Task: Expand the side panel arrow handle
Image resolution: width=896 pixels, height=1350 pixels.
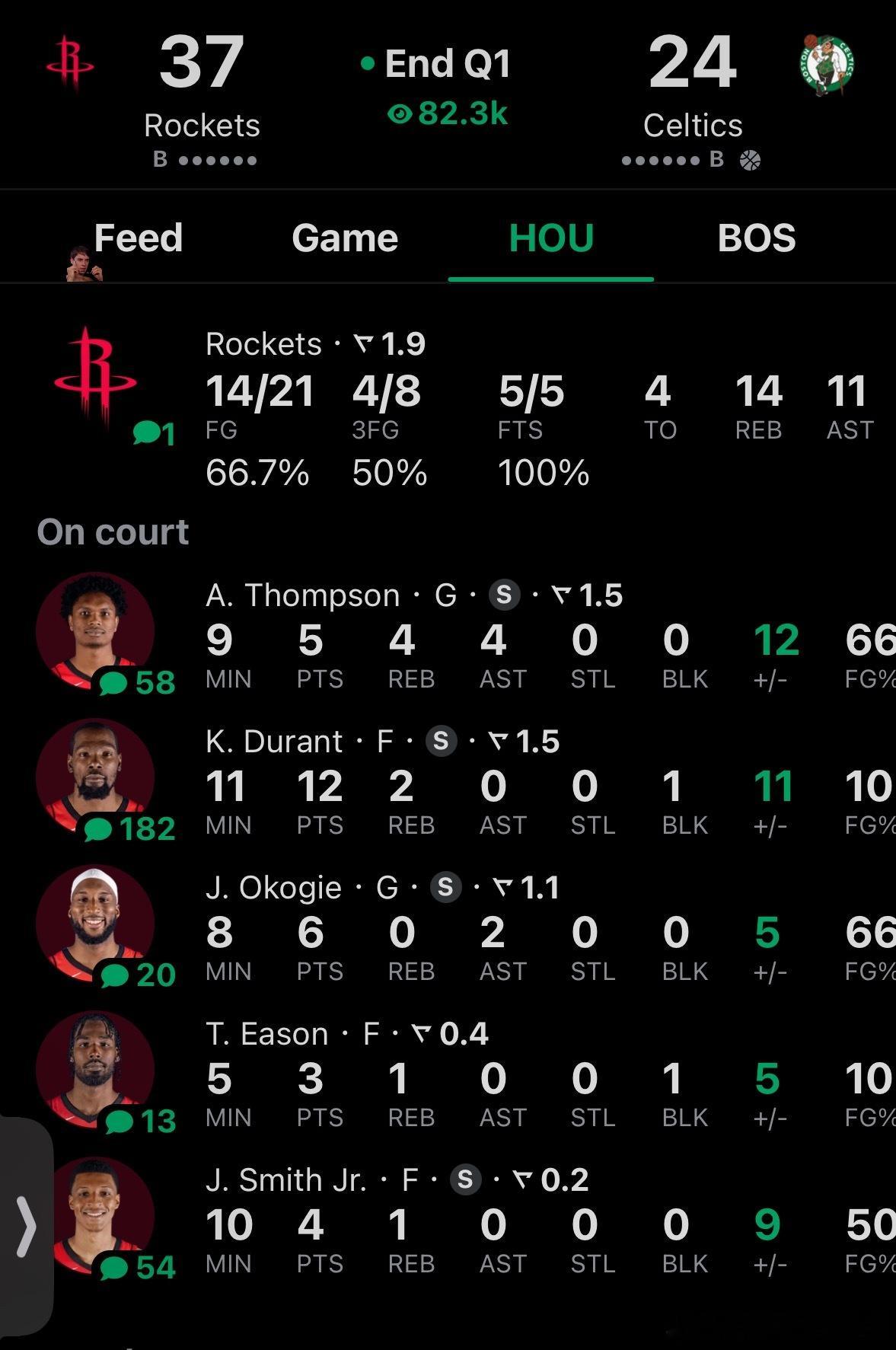Action: click(26, 1226)
